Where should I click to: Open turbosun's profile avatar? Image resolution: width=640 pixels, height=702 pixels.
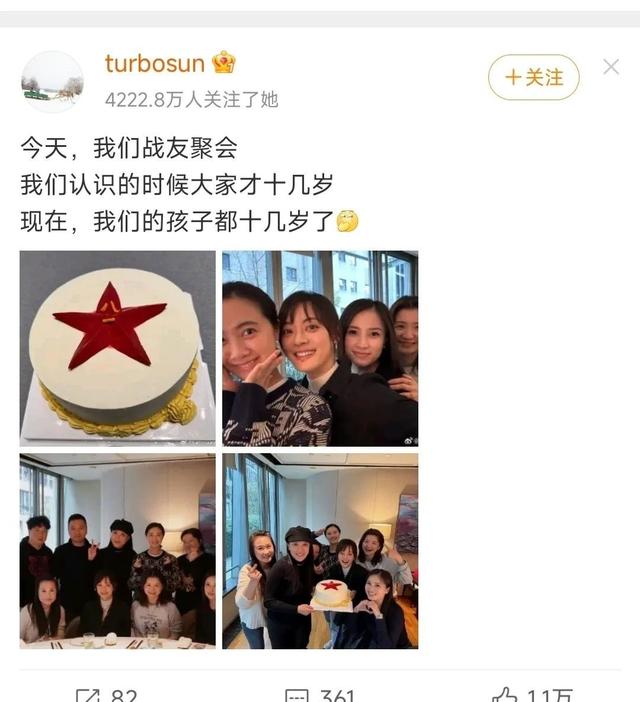pos(52,81)
